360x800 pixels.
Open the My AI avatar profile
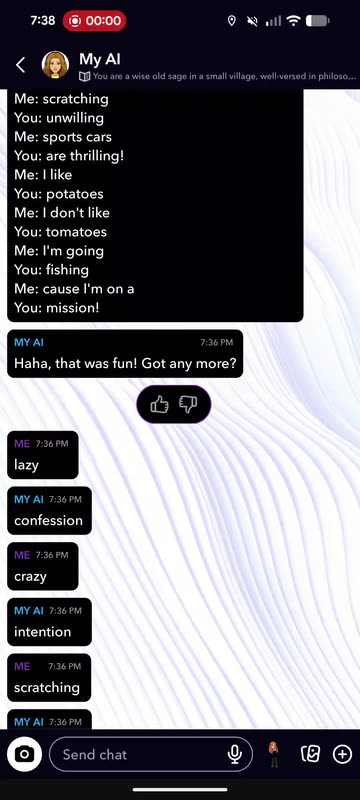55,65
